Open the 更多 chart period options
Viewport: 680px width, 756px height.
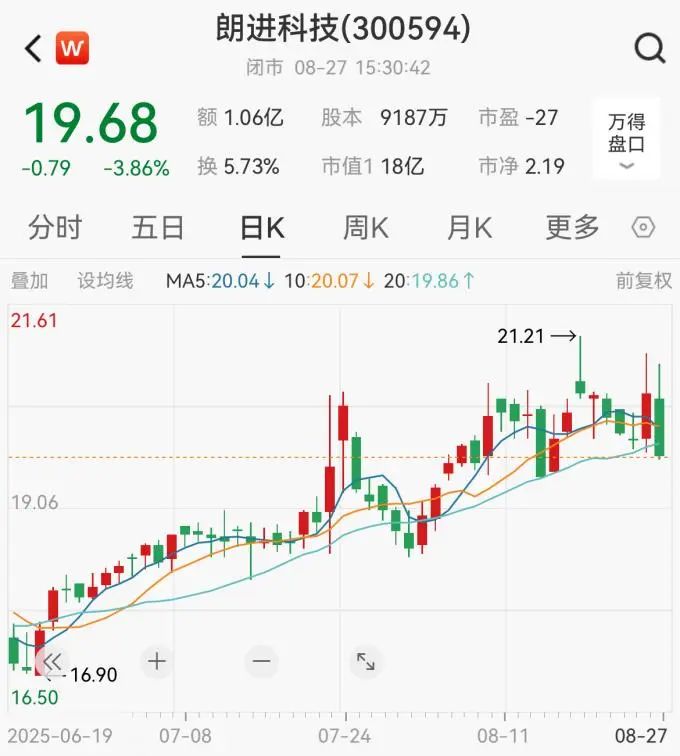point(572,228)
